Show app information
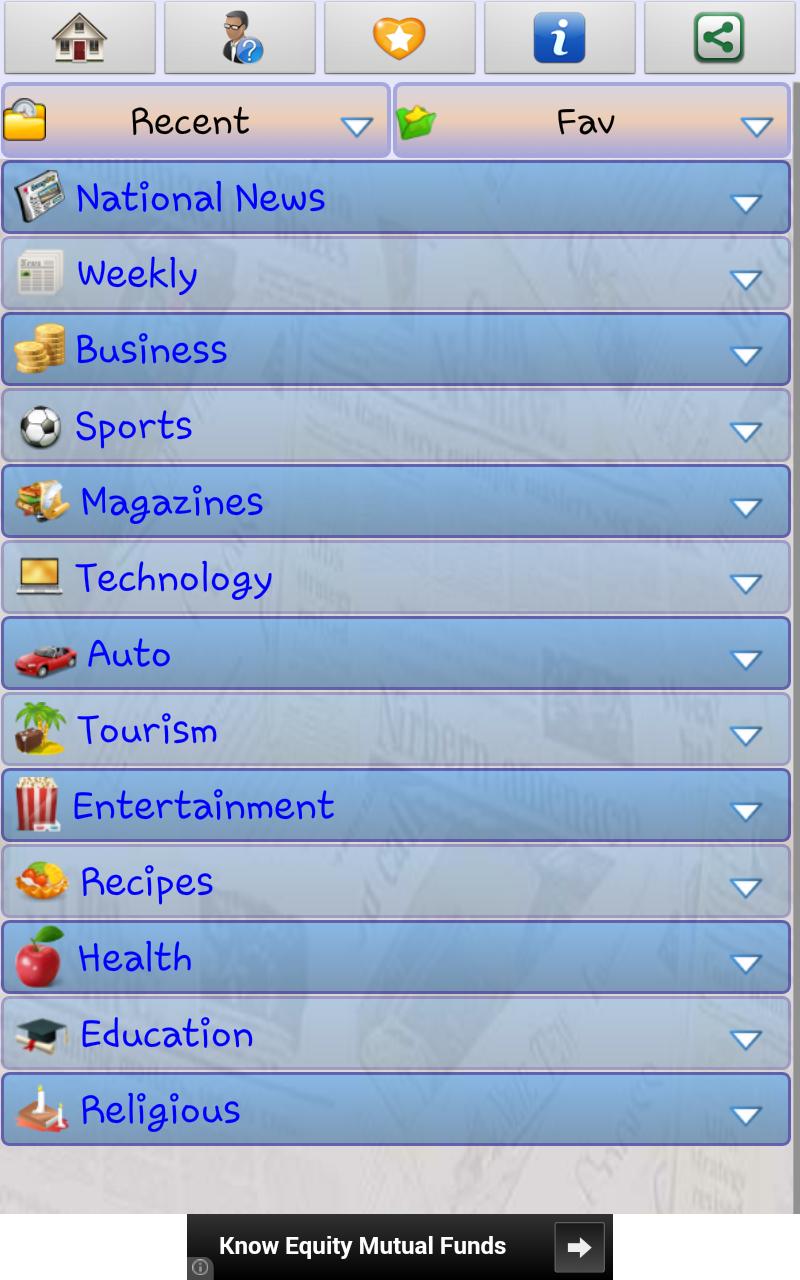Screen dimensions: 800x1280 point(560,38)
